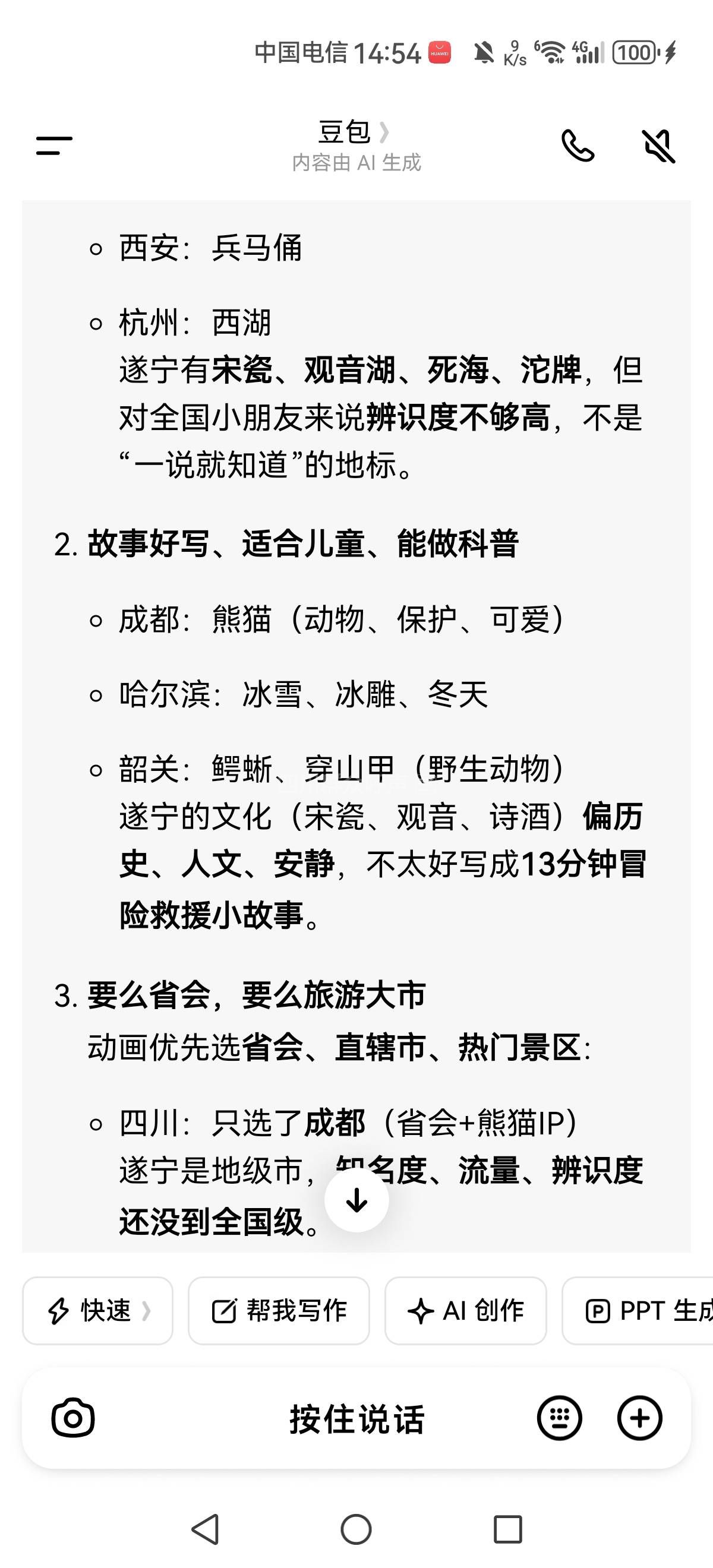Open the AI 创作 chip
This screenshot has width=713, height=1568.
[466, 1310]
